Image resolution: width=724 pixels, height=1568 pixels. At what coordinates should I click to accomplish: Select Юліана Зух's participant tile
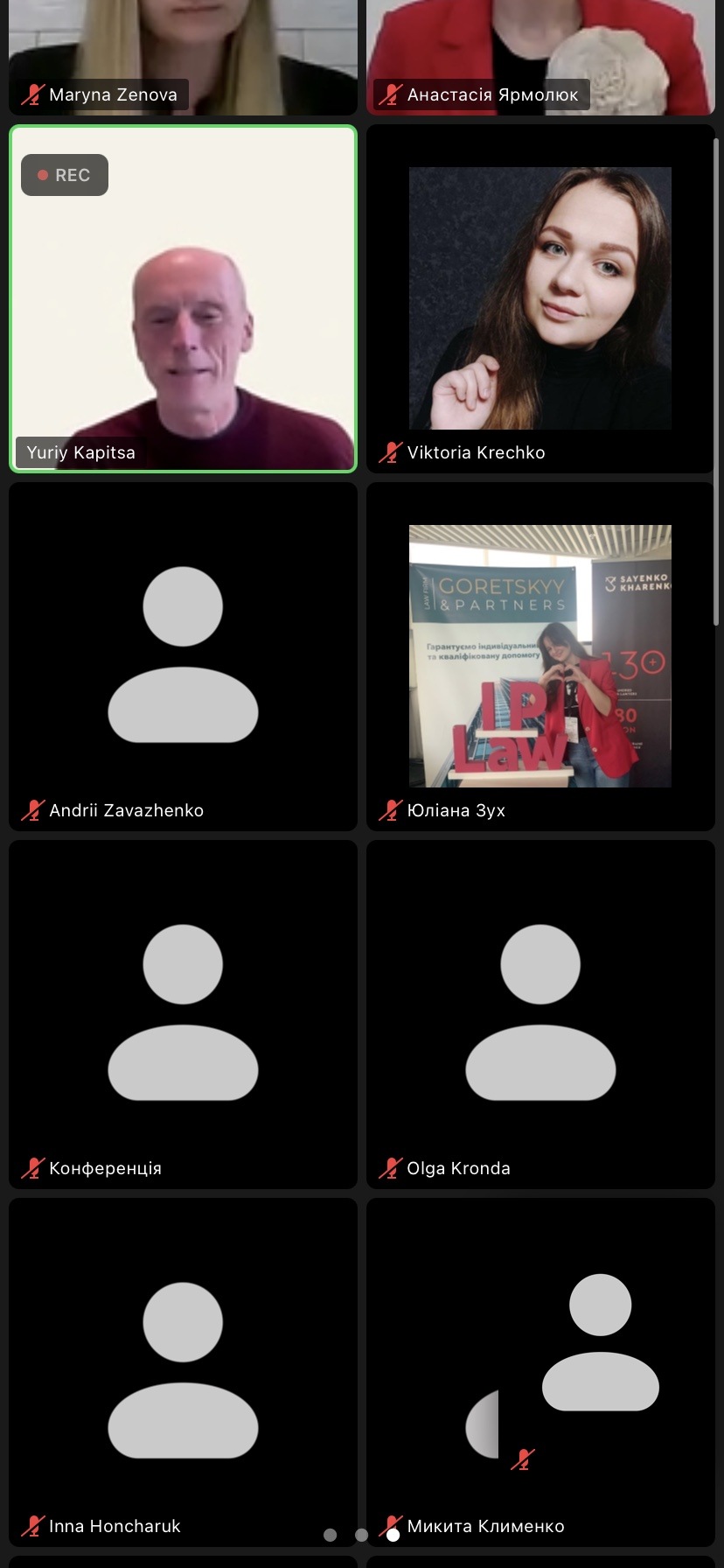tap(540, 656)
